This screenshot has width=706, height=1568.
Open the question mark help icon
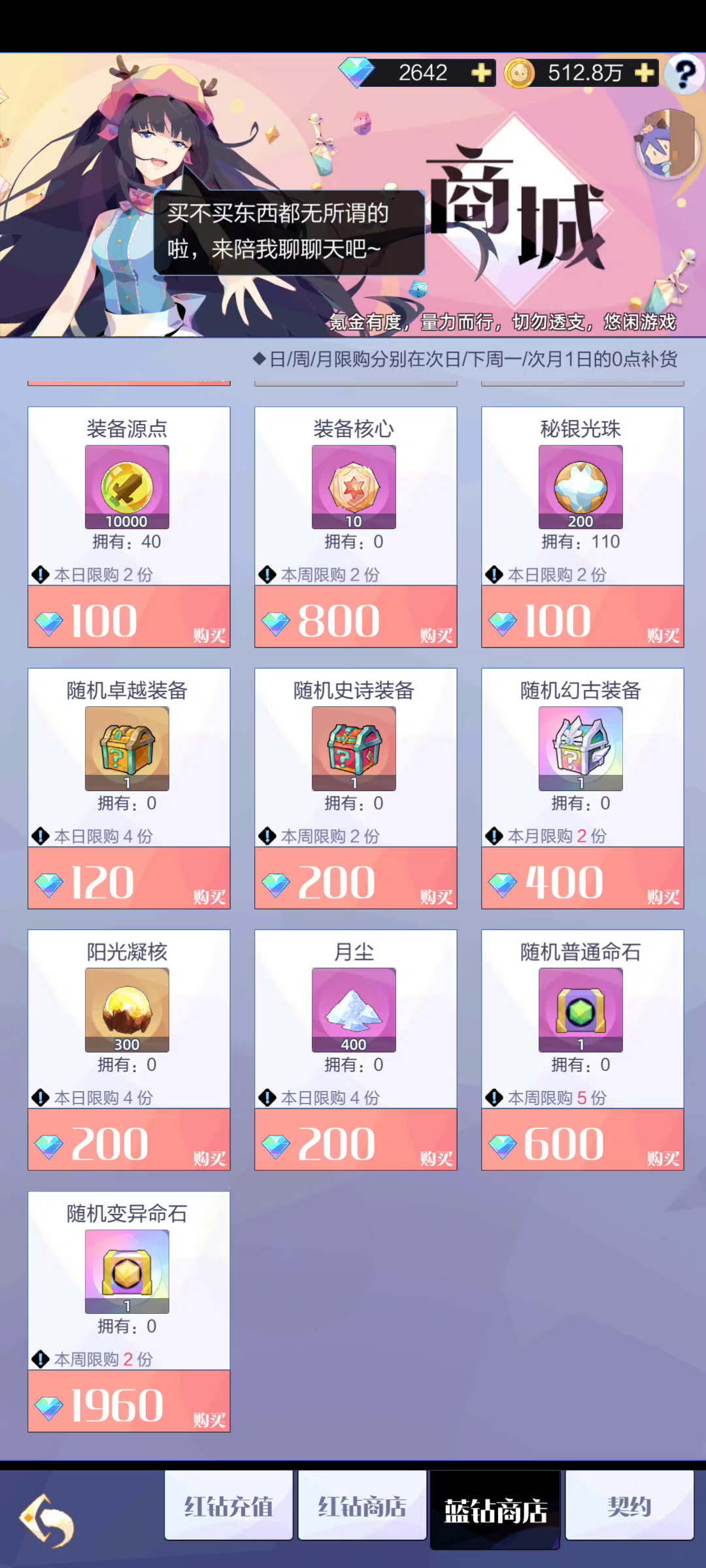[684, 74]
